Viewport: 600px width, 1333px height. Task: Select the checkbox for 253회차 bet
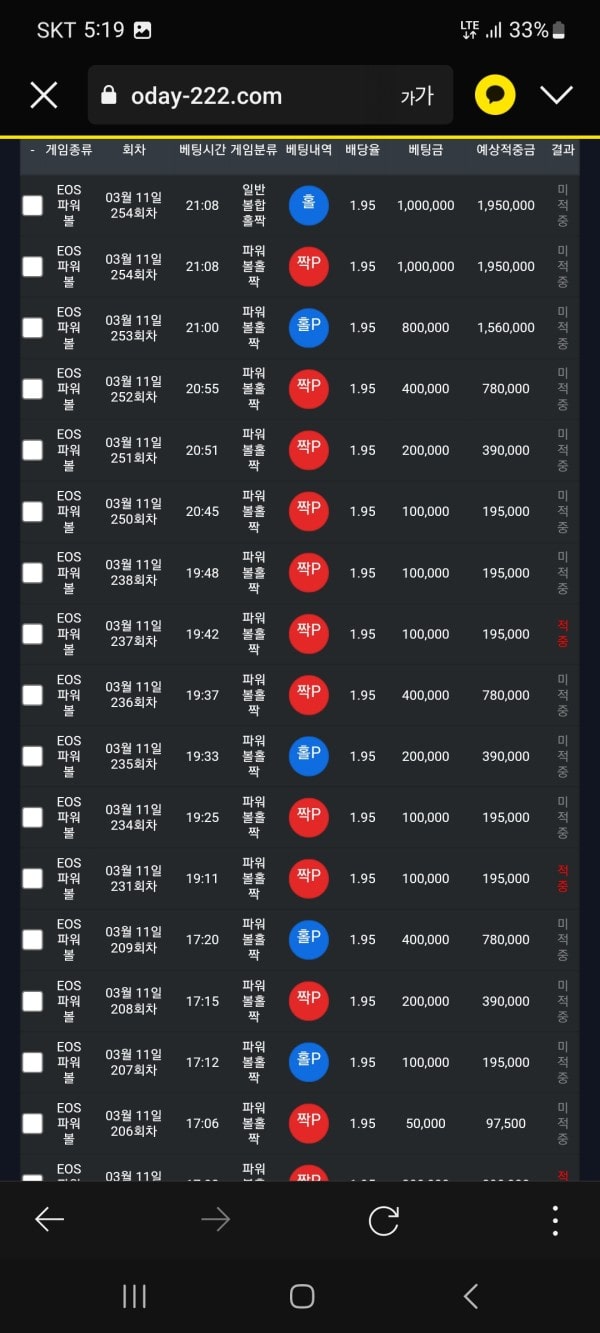(33, 327)
